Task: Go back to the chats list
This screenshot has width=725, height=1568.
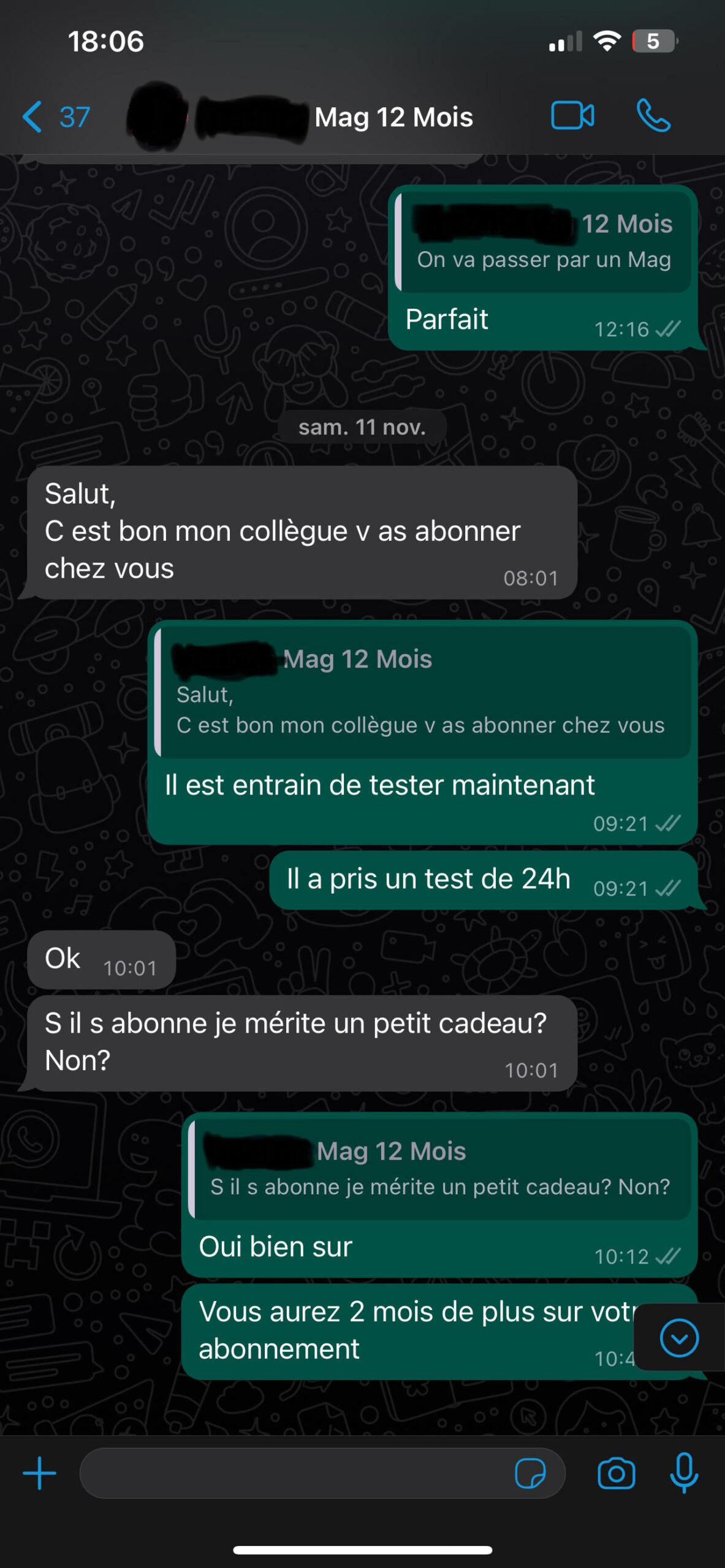Action: tap(54, 116)
